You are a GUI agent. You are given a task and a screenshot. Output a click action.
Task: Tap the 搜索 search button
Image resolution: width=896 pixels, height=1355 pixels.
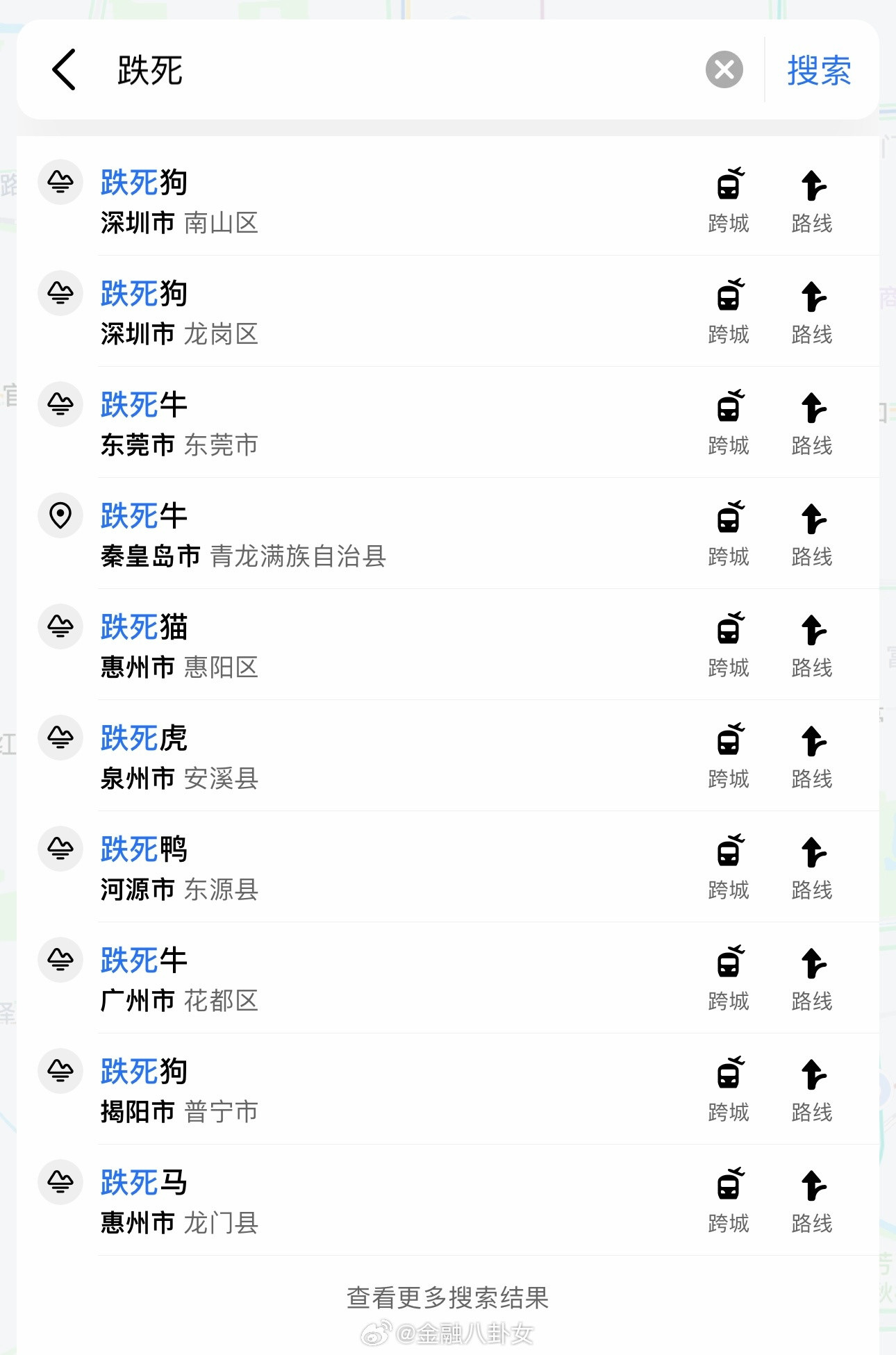(x=818, y=70)
